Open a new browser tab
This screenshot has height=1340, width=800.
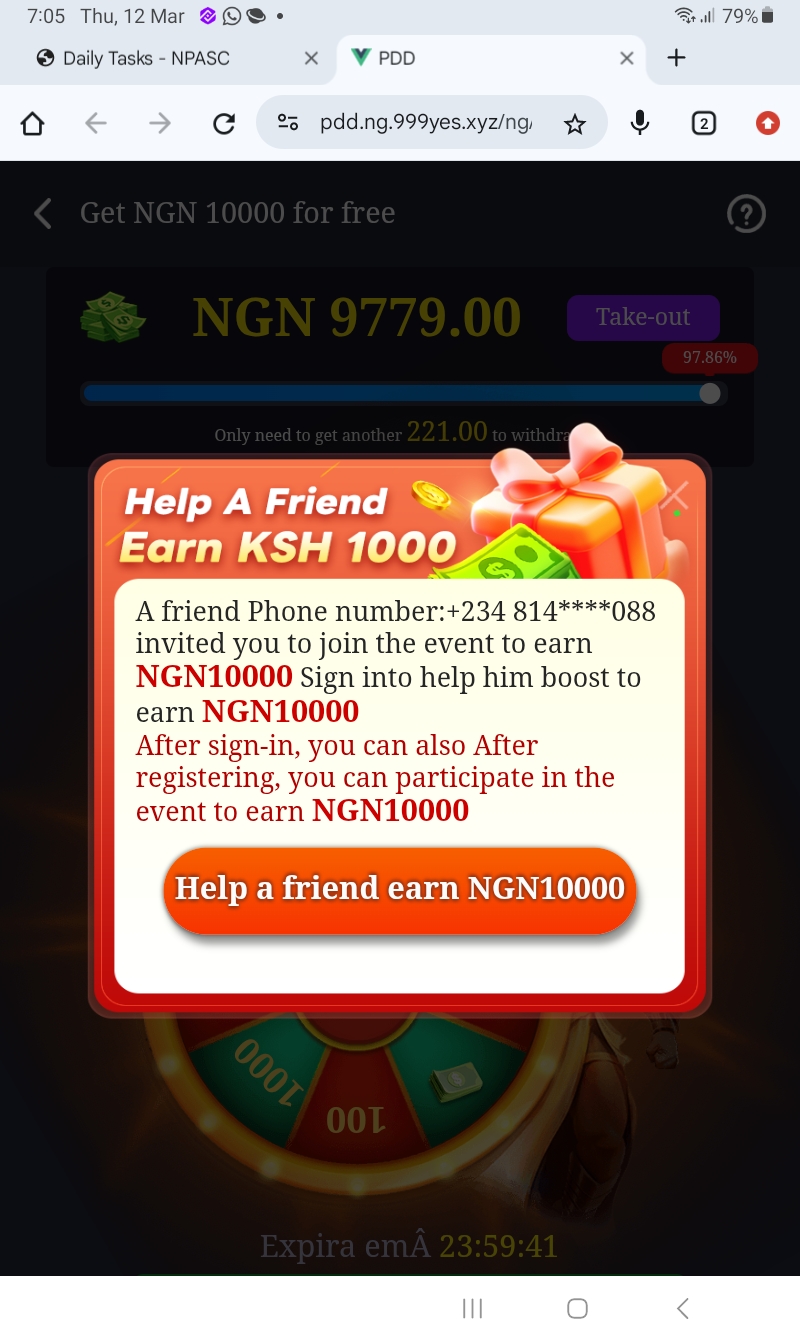677,58
